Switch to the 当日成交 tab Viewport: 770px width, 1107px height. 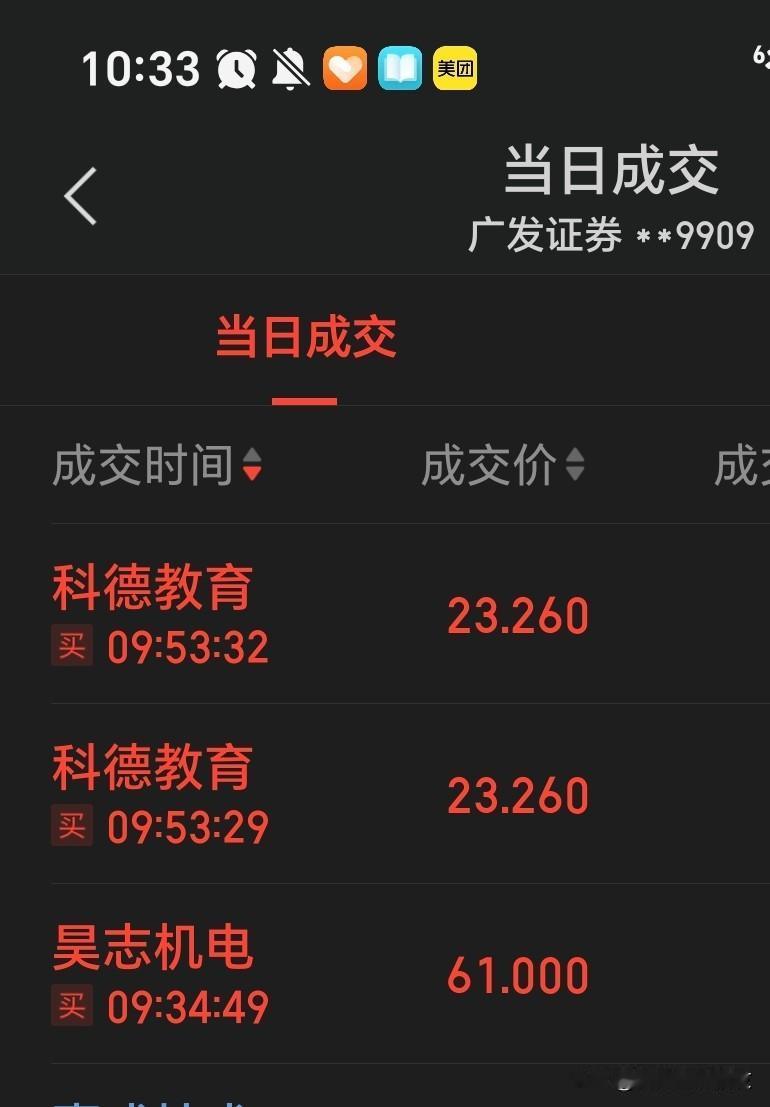pyautogui.click(x=305, y=340)
